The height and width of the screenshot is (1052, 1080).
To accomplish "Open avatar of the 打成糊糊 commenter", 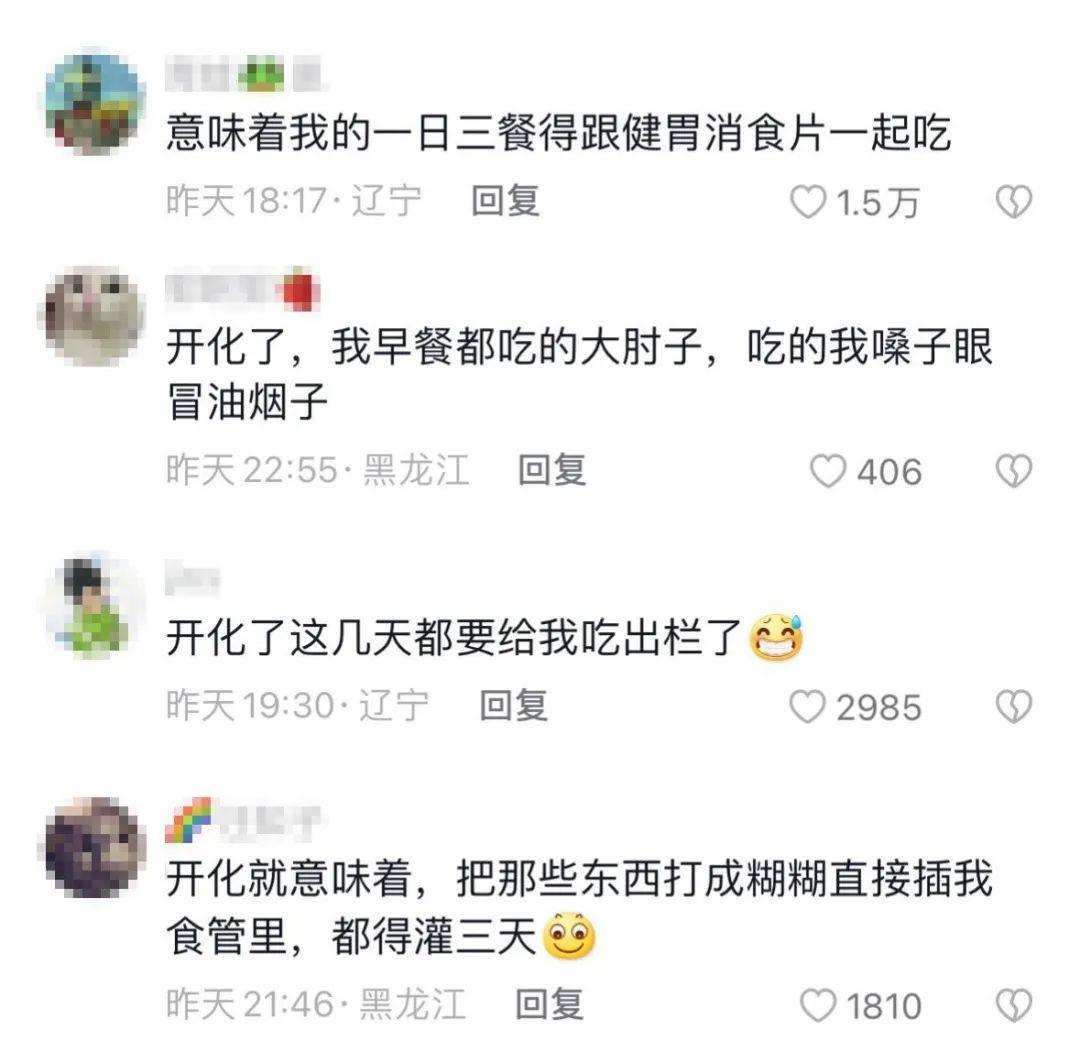I will [96, 848].
